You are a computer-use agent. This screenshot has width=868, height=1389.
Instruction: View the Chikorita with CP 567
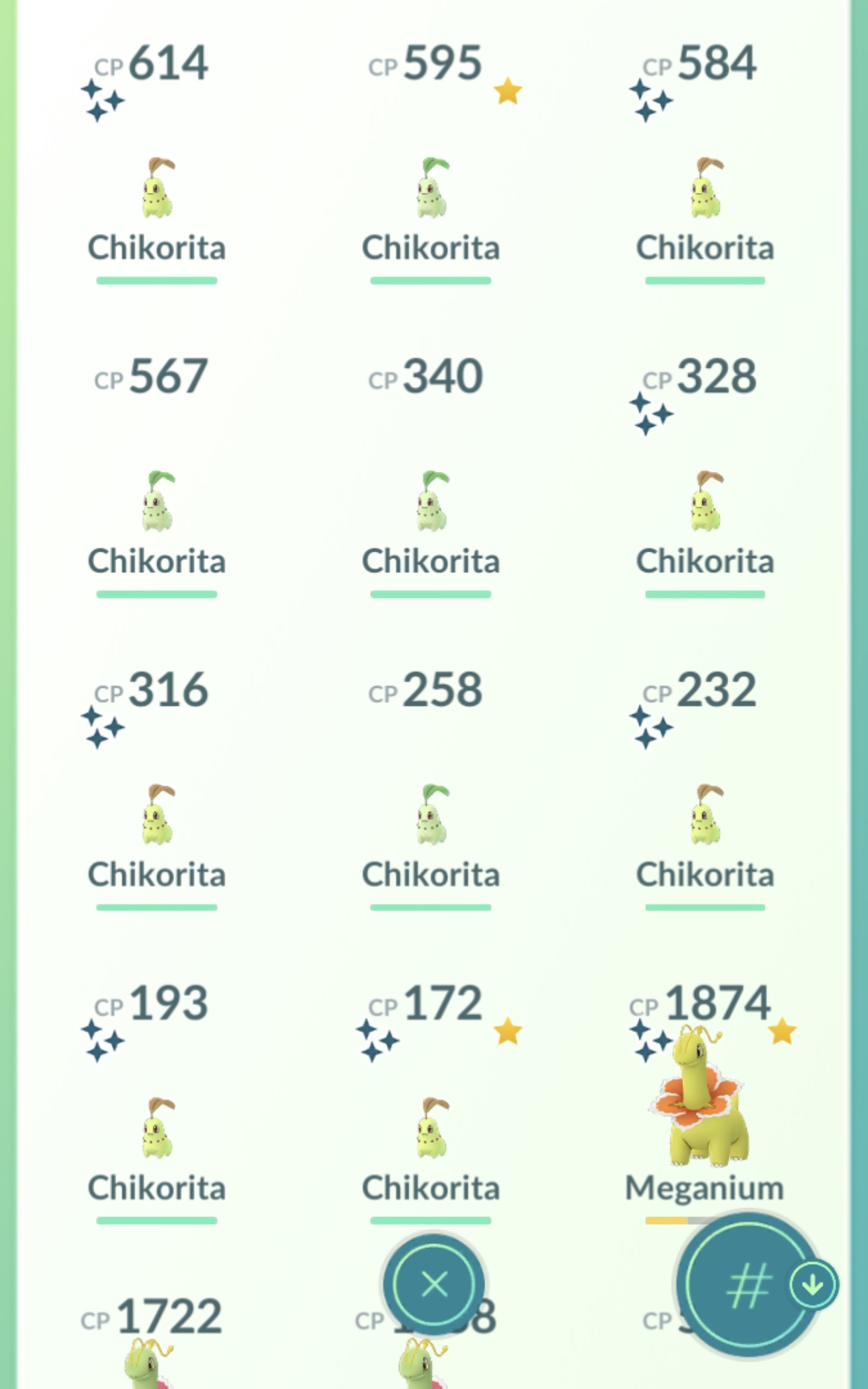pos(157,502)
